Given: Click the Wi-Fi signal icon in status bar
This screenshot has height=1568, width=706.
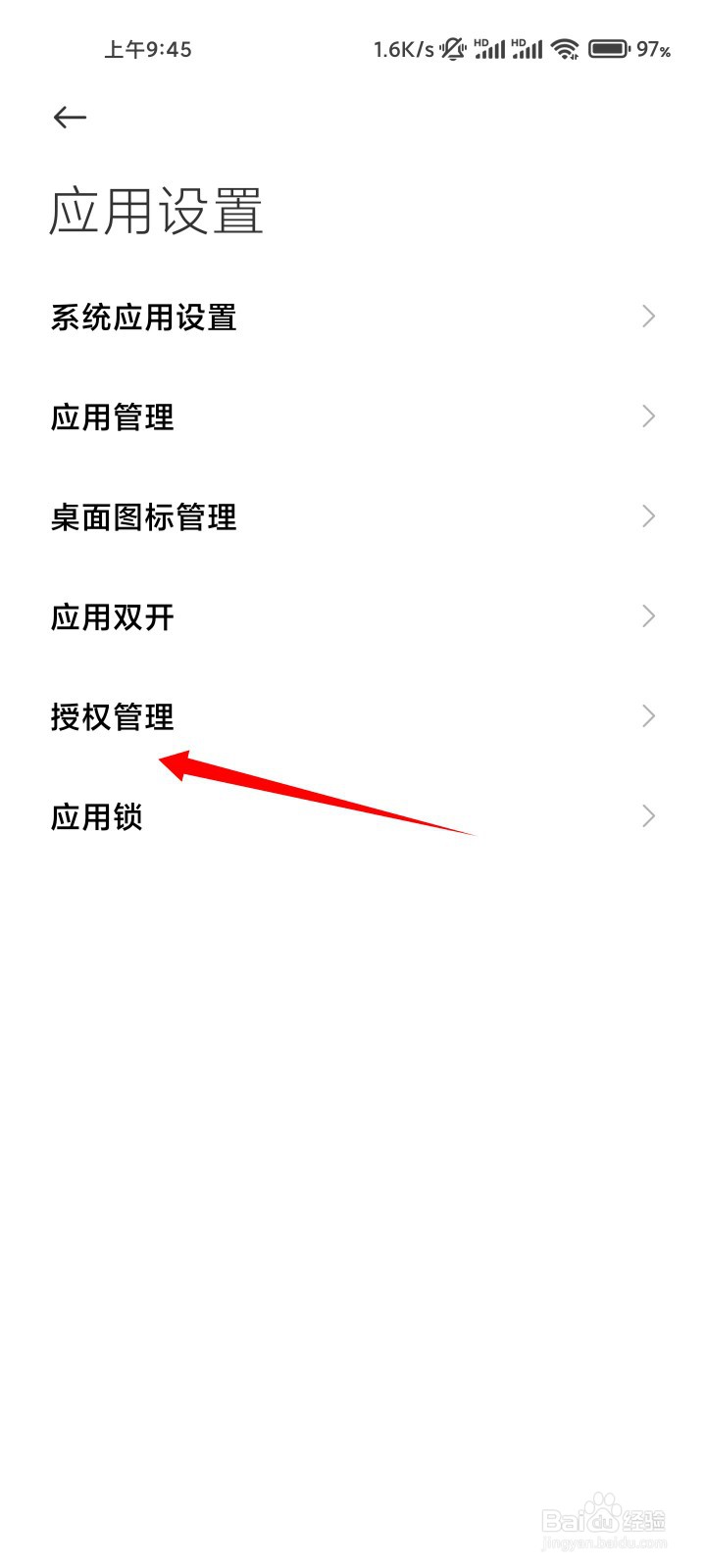Looking at the screenshot, I should point(565,49).
